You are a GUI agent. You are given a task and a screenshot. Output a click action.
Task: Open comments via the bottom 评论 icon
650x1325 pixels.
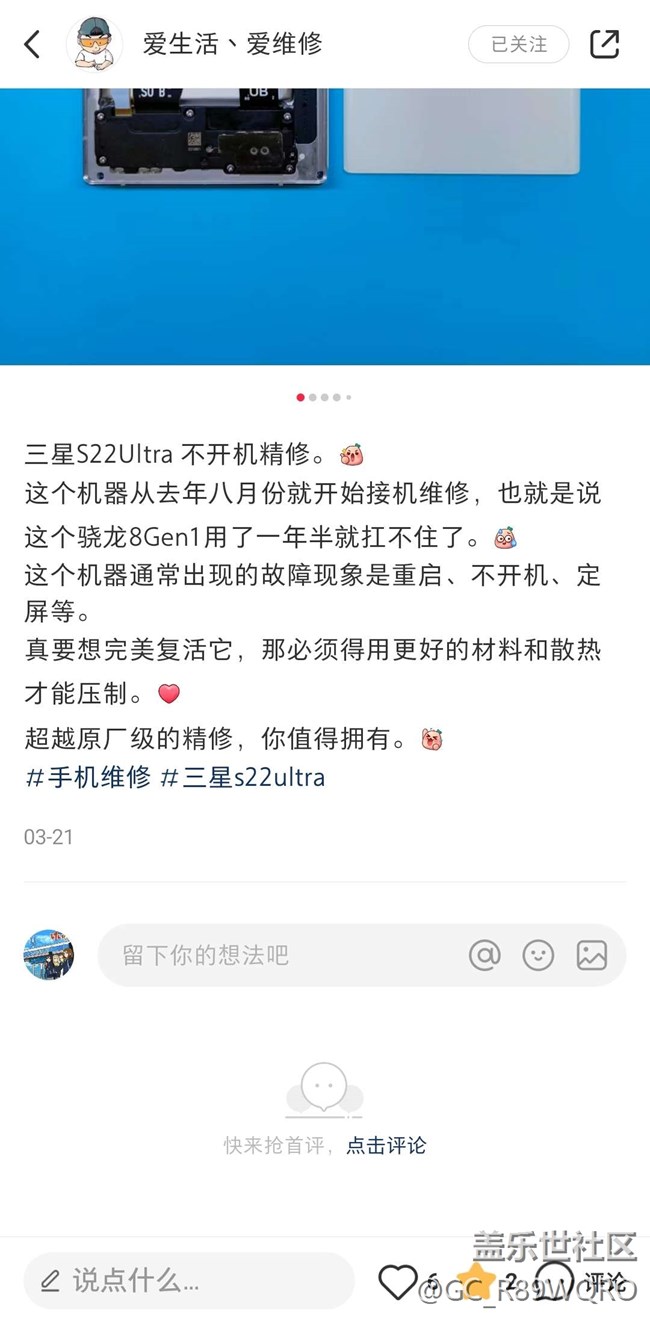pos(554,1280)
